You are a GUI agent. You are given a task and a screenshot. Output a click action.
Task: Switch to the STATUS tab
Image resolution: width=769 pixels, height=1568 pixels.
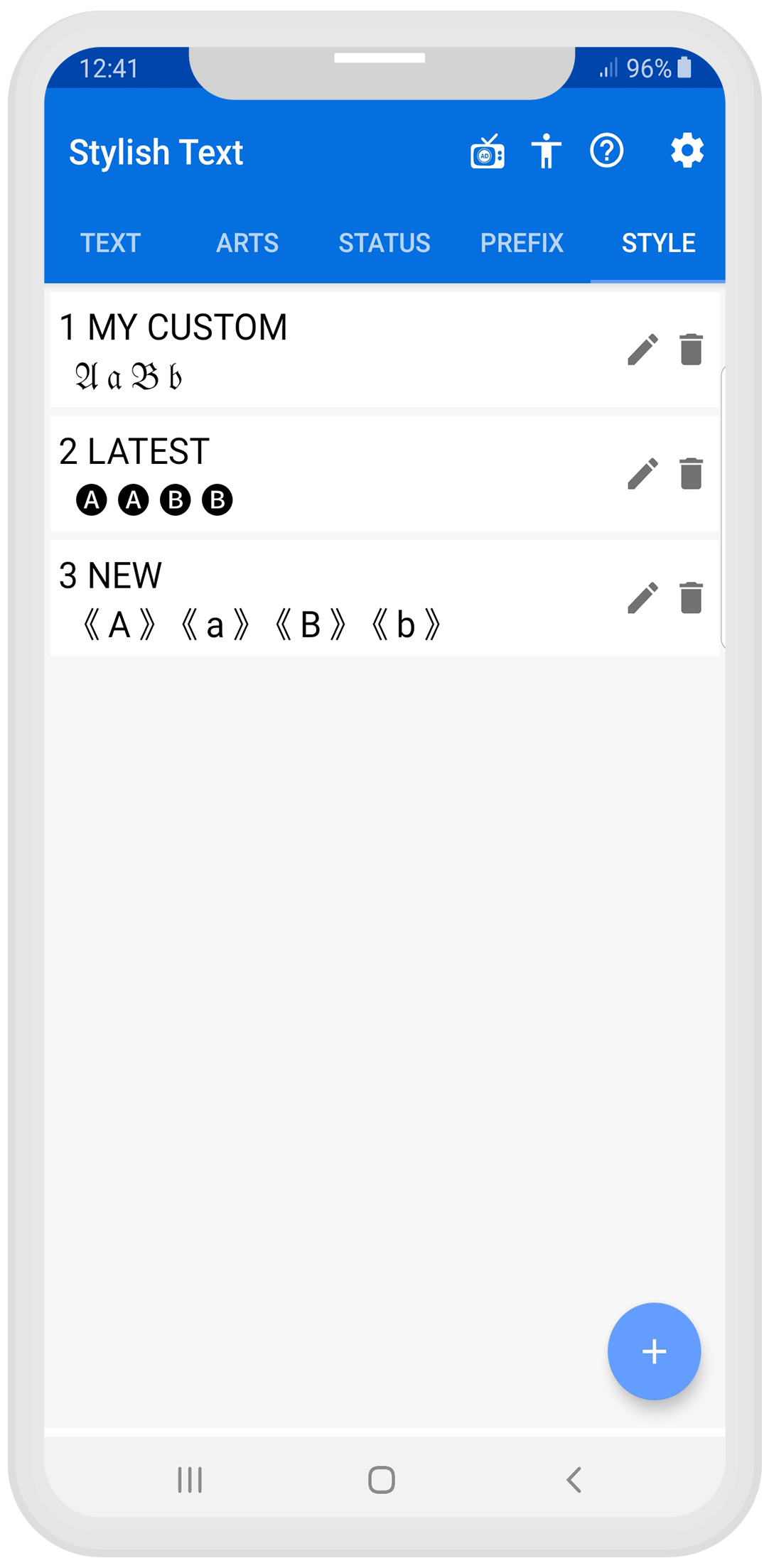click(x=384, y=243)
